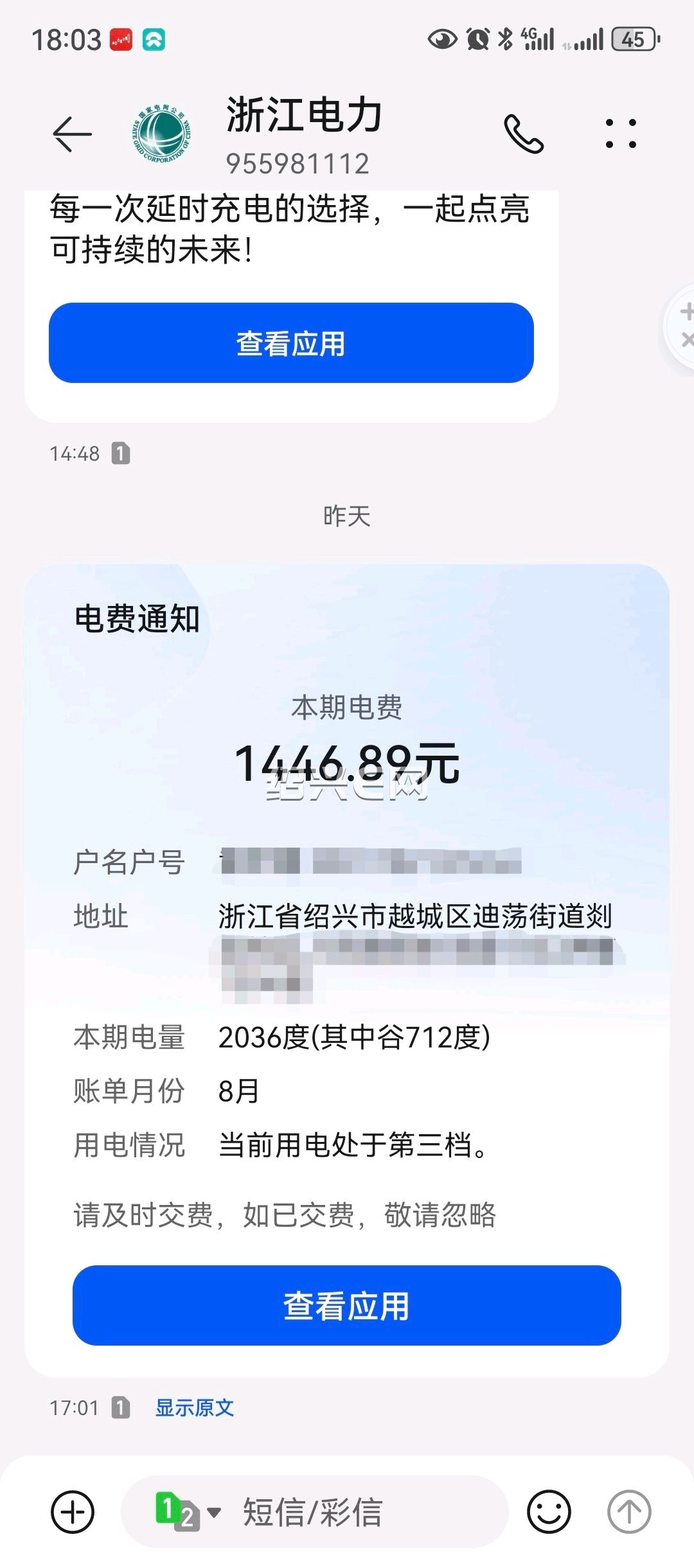Tap 查看应用 in the 电费通知 card
The height and width of the screenshot is (1568, 694).
click(346, 1305)
